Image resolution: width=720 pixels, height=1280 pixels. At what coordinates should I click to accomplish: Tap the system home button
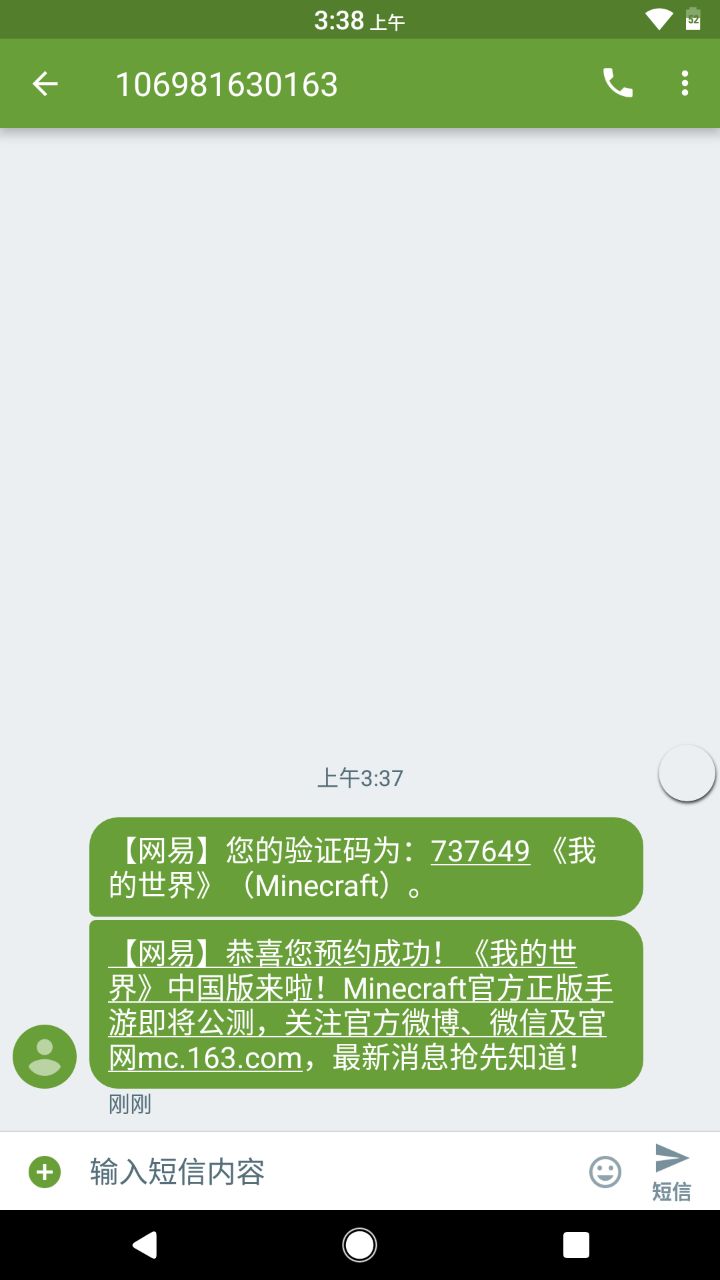coord(360,1245)
